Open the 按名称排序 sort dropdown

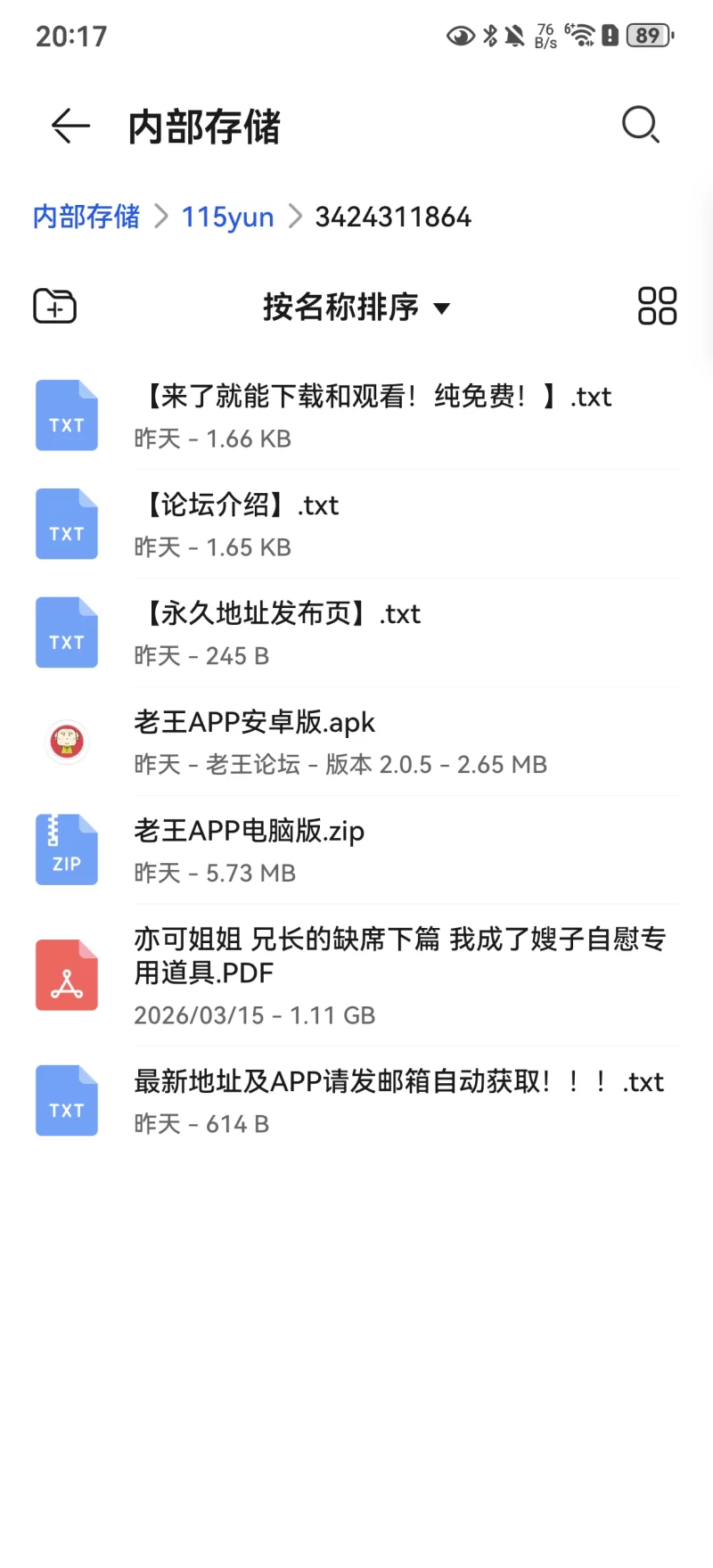pos(356,308)
